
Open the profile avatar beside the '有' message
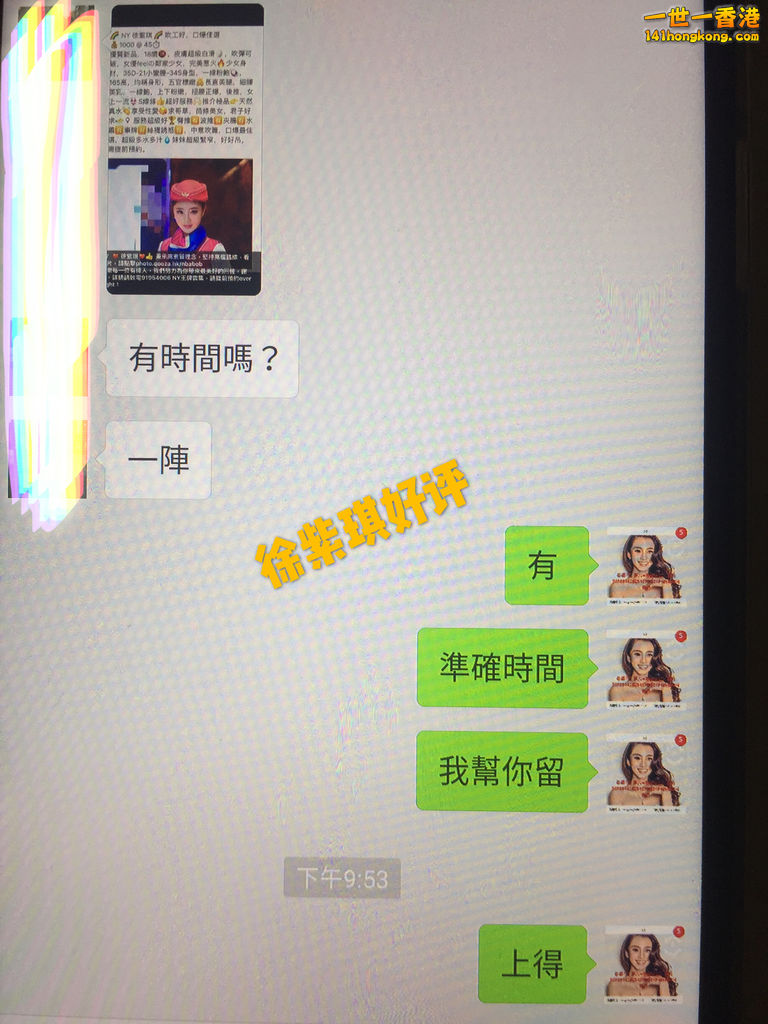coord(645,565)
